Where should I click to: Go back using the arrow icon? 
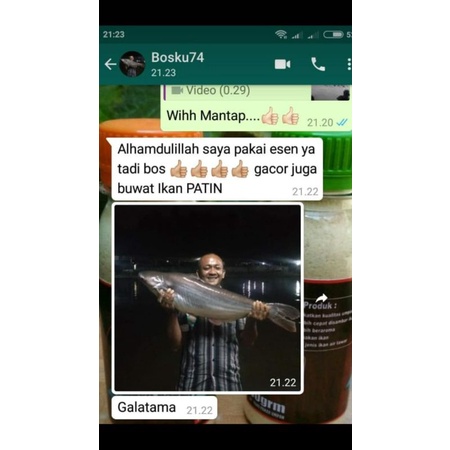(x=110, y=64)
